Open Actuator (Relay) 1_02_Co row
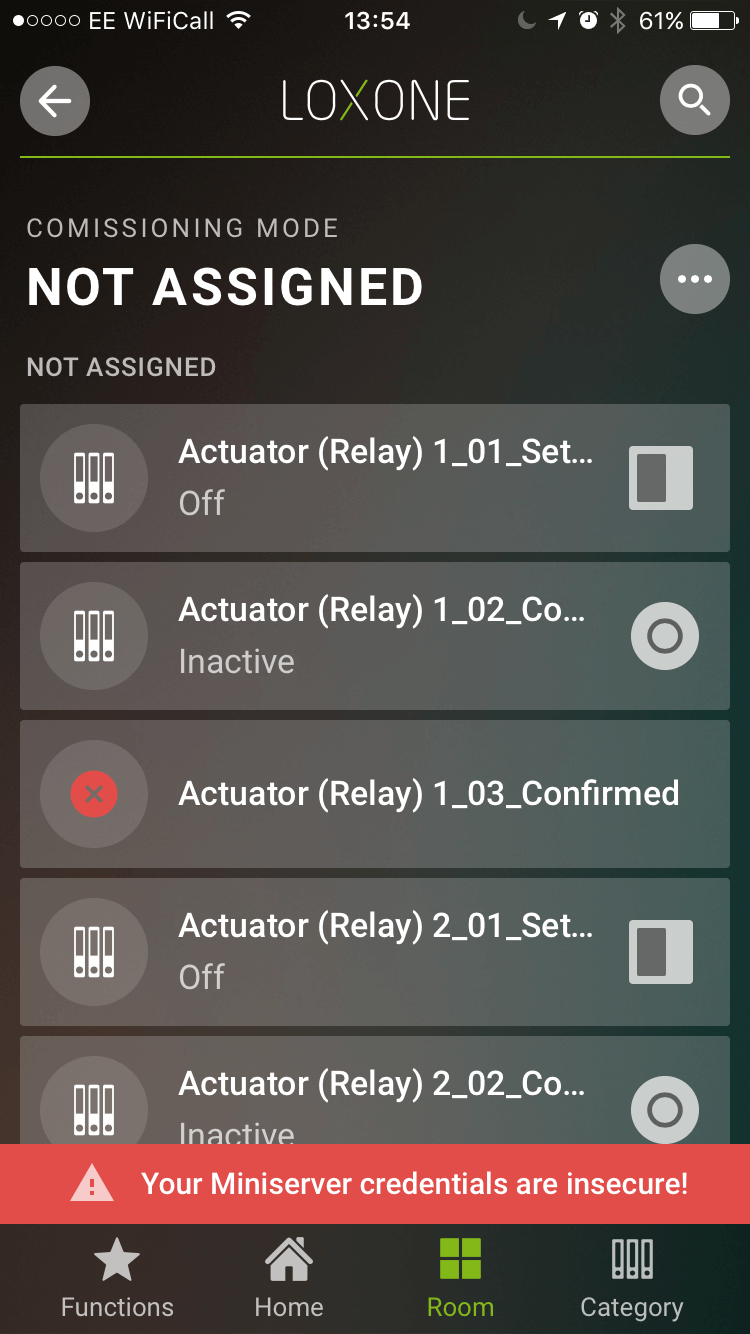The image size is (750, 1334). click(x=385, y=635)
